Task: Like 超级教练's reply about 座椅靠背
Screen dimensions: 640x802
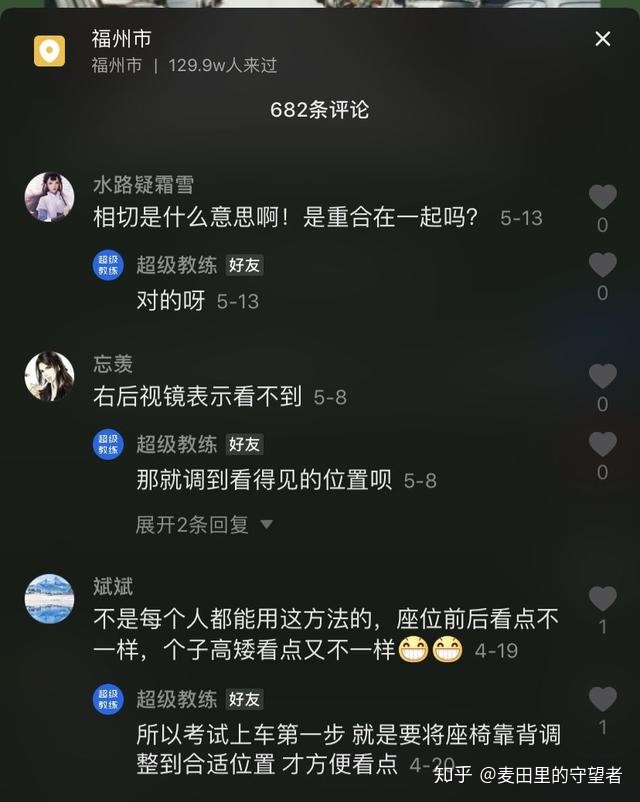Action: 602,699
